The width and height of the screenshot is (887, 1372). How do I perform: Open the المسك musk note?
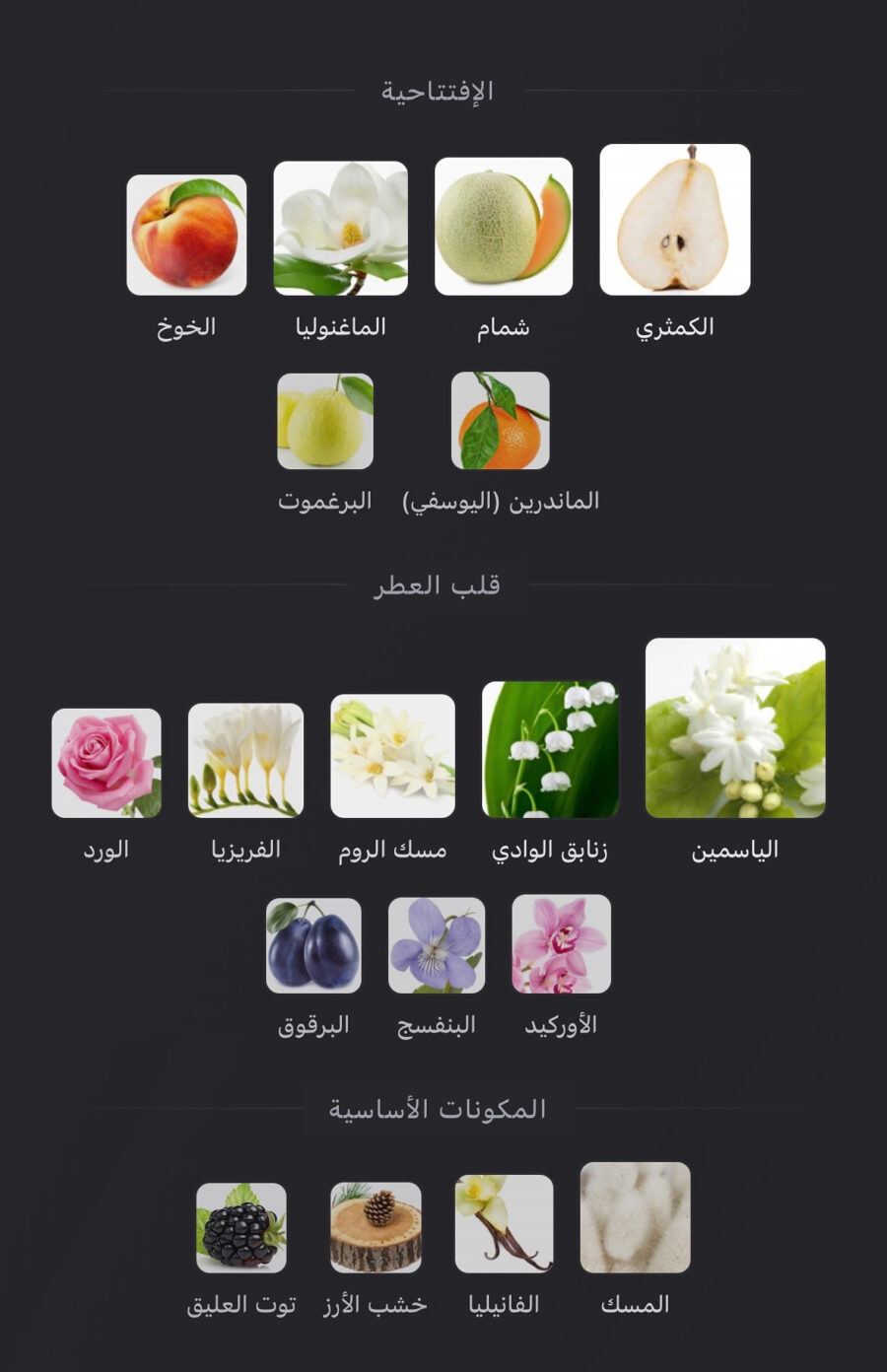click(636, 1218)
